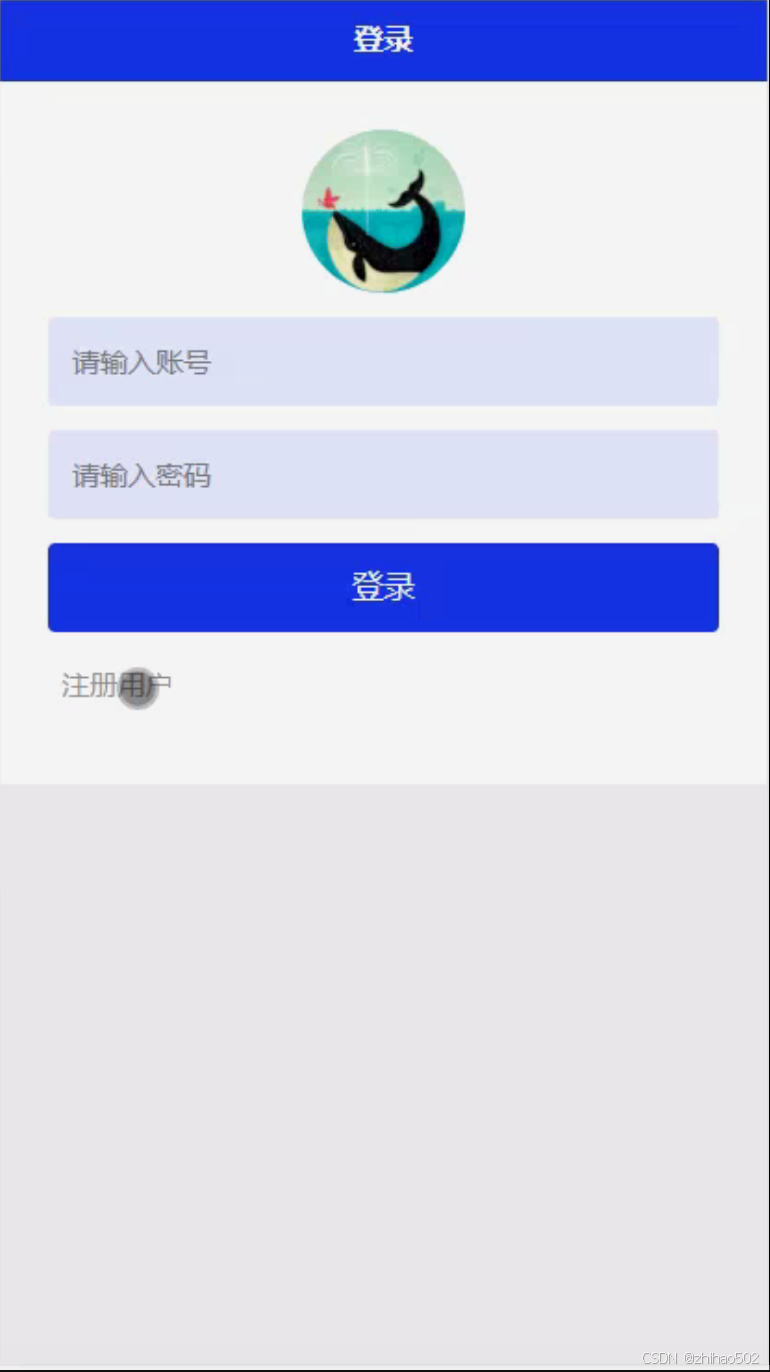Click the 注册 text to register
Viewport: 770px width, 1372px height.
coord(86,686)
